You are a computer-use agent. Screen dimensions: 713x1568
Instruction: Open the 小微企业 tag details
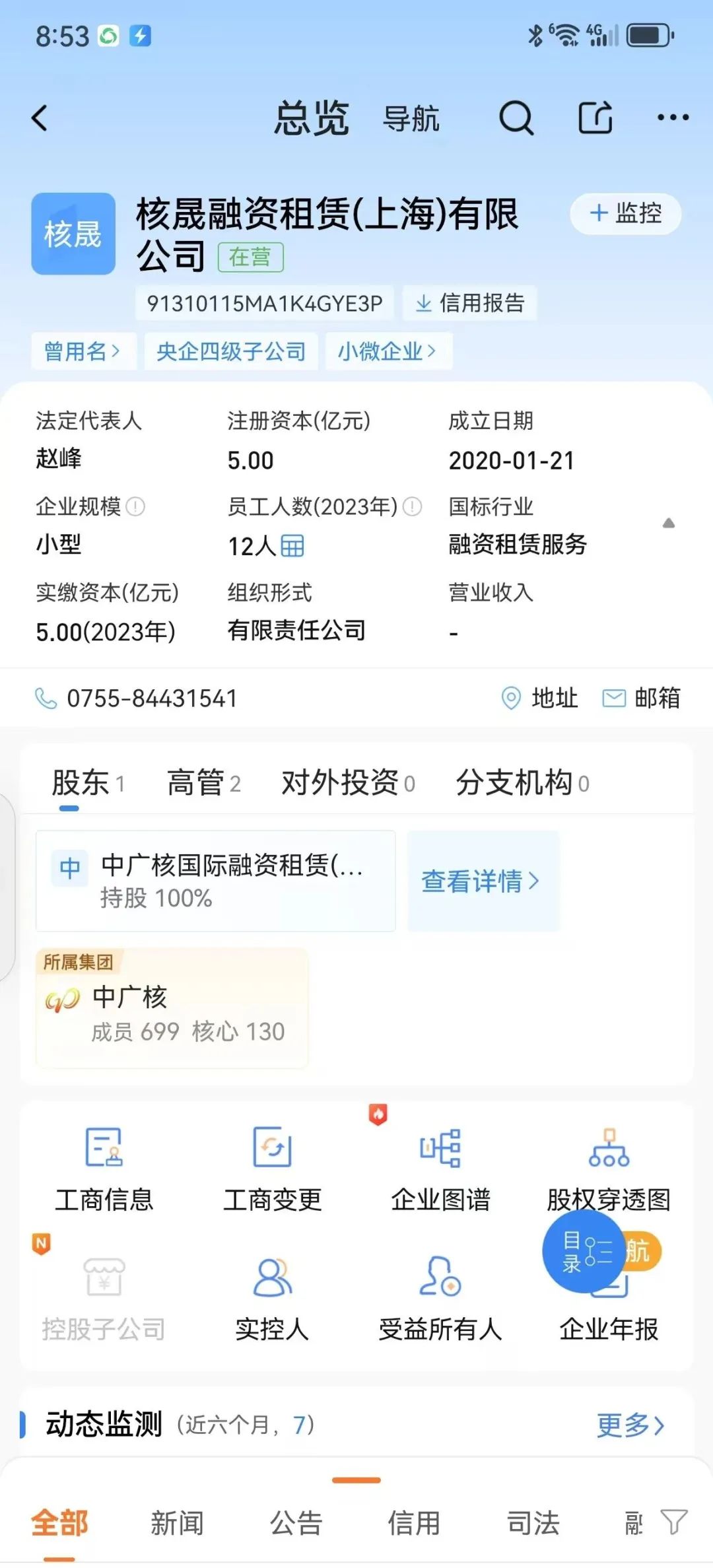point(388,351)
